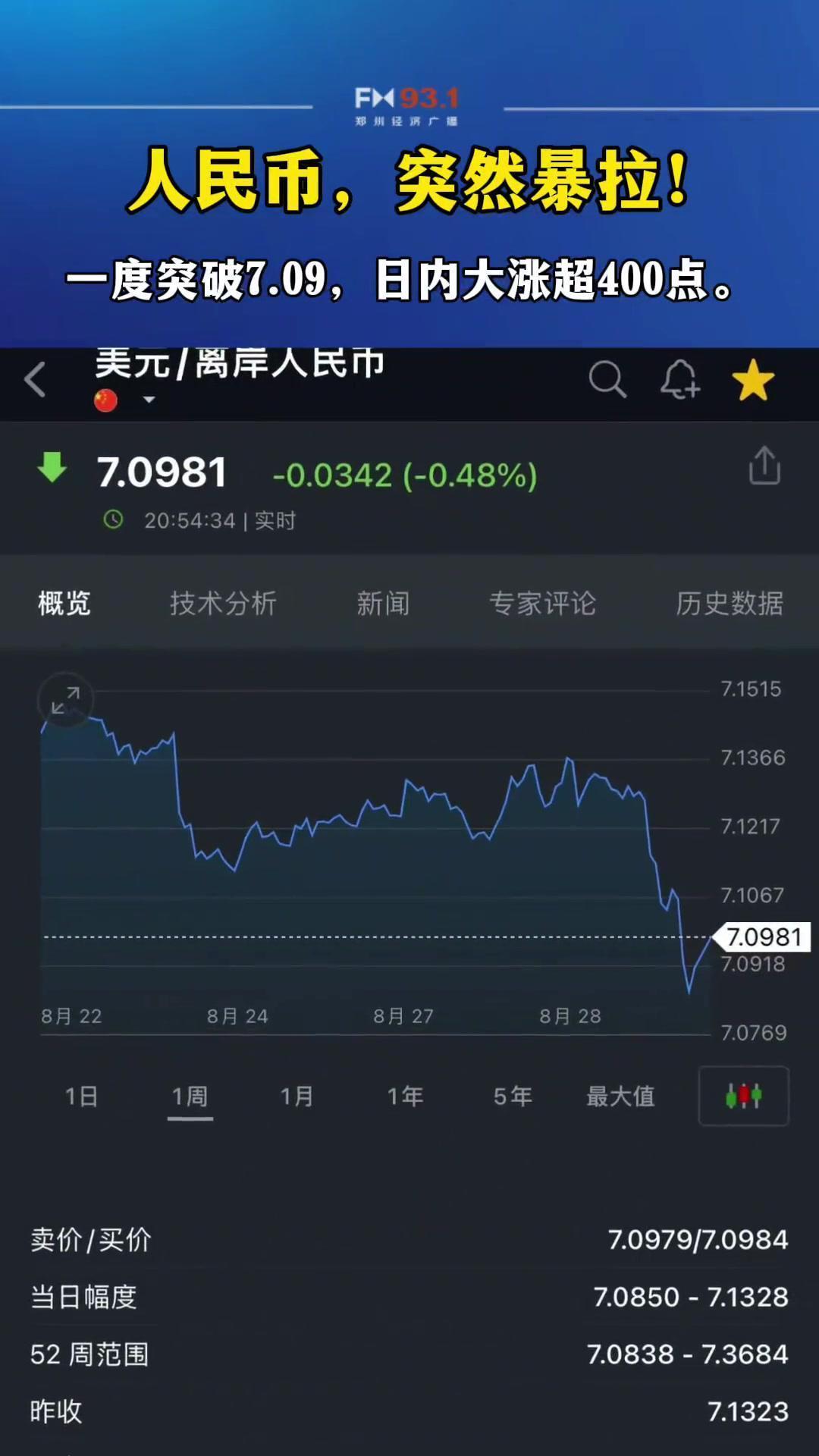
Task: Switch chart to candlestick view
Action: (743, 1097)
